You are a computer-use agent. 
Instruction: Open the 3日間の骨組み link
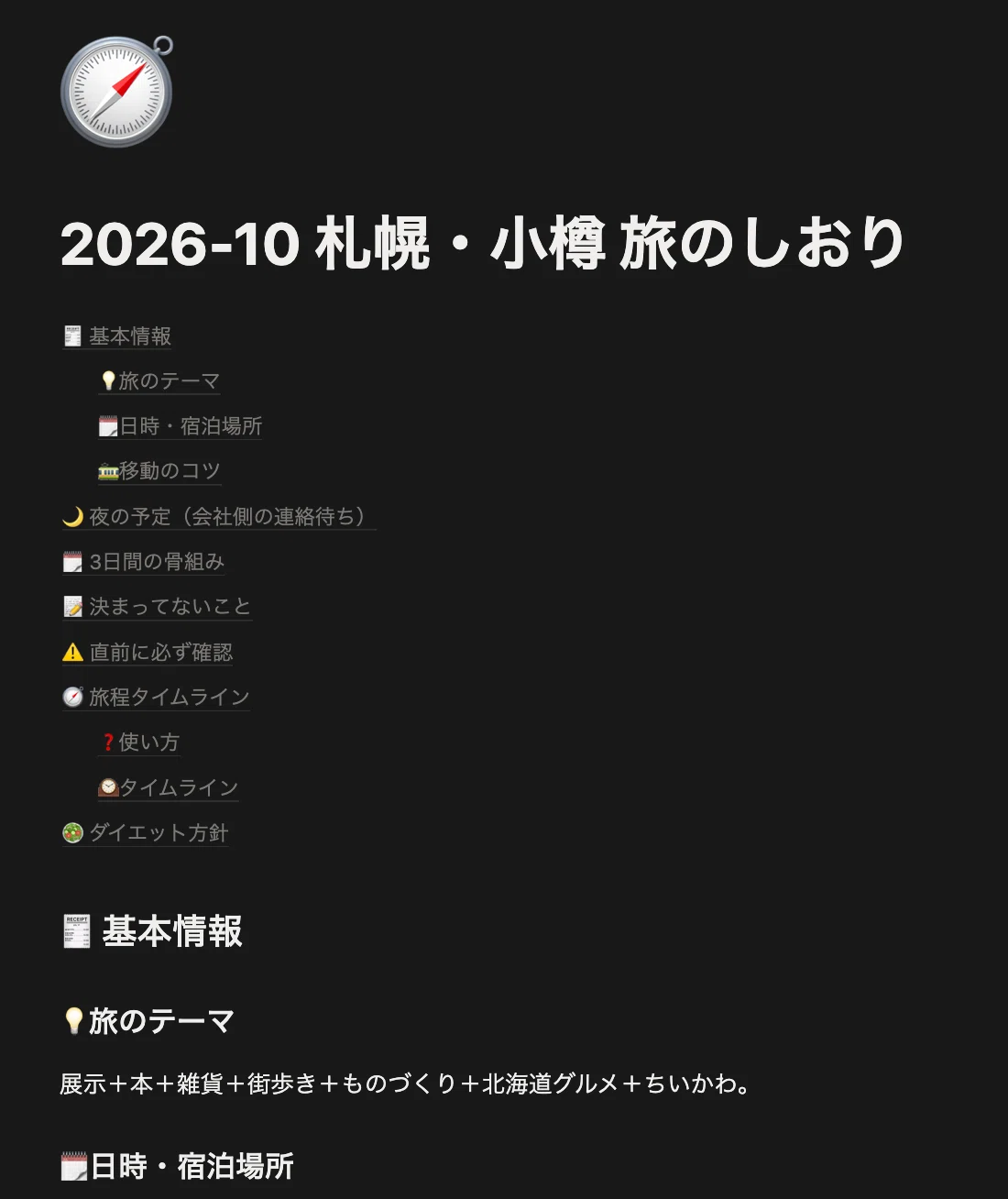click(143, 562)
